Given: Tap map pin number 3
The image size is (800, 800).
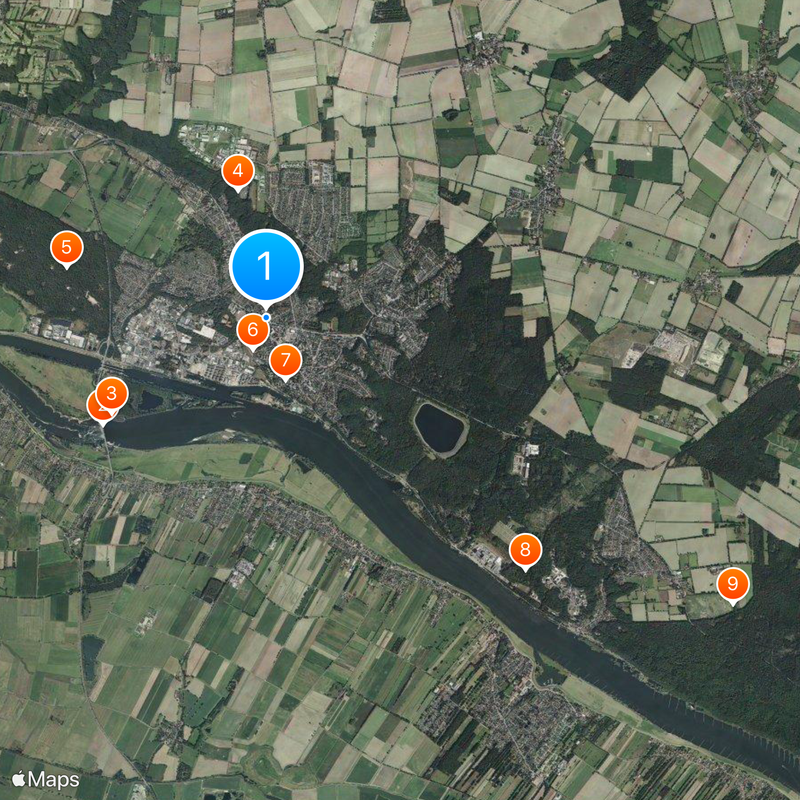Looking at the screenshot, I should [112, 393].
